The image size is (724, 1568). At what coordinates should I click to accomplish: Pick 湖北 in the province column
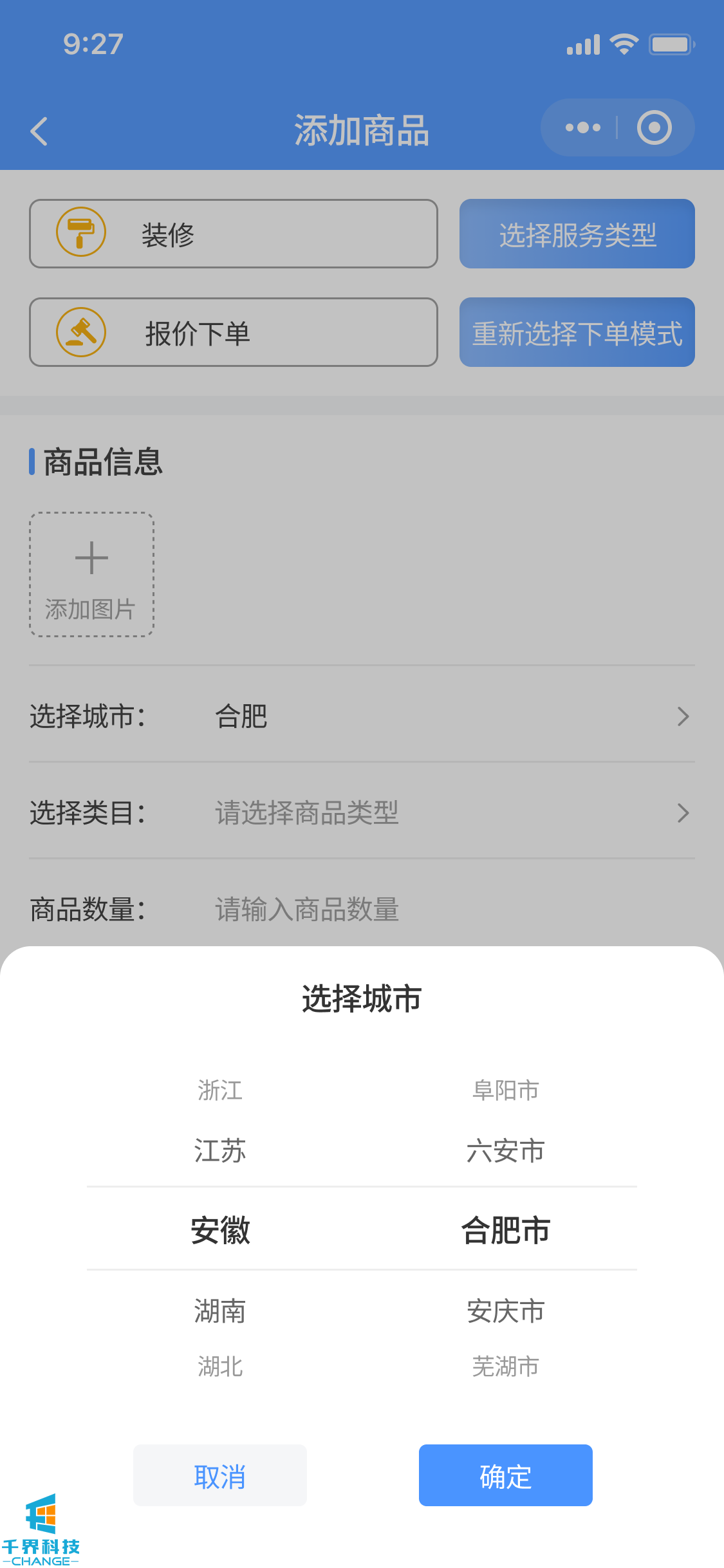click(x=220, y=1366)
